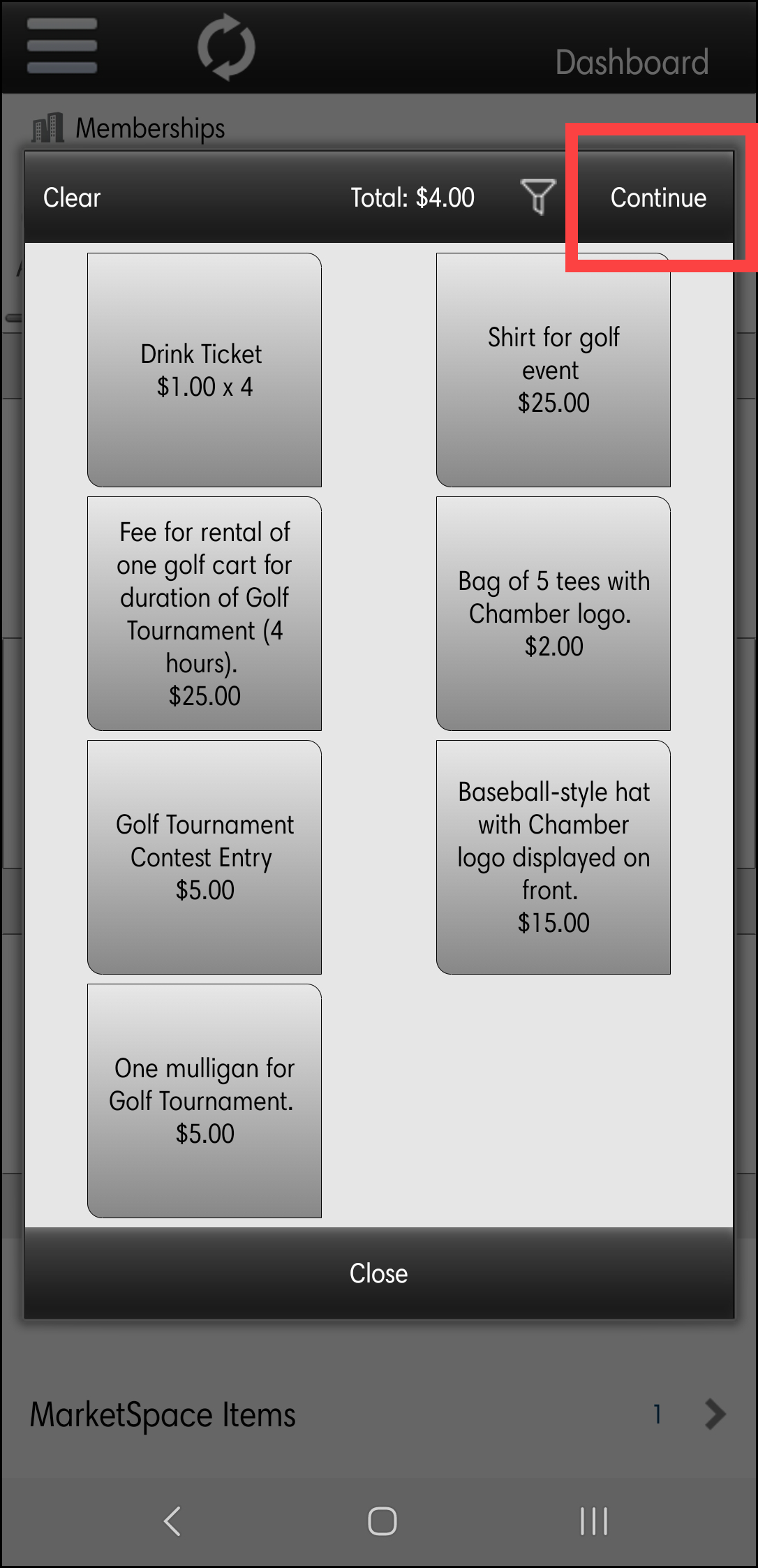Add another Drink Ticket

205,370
